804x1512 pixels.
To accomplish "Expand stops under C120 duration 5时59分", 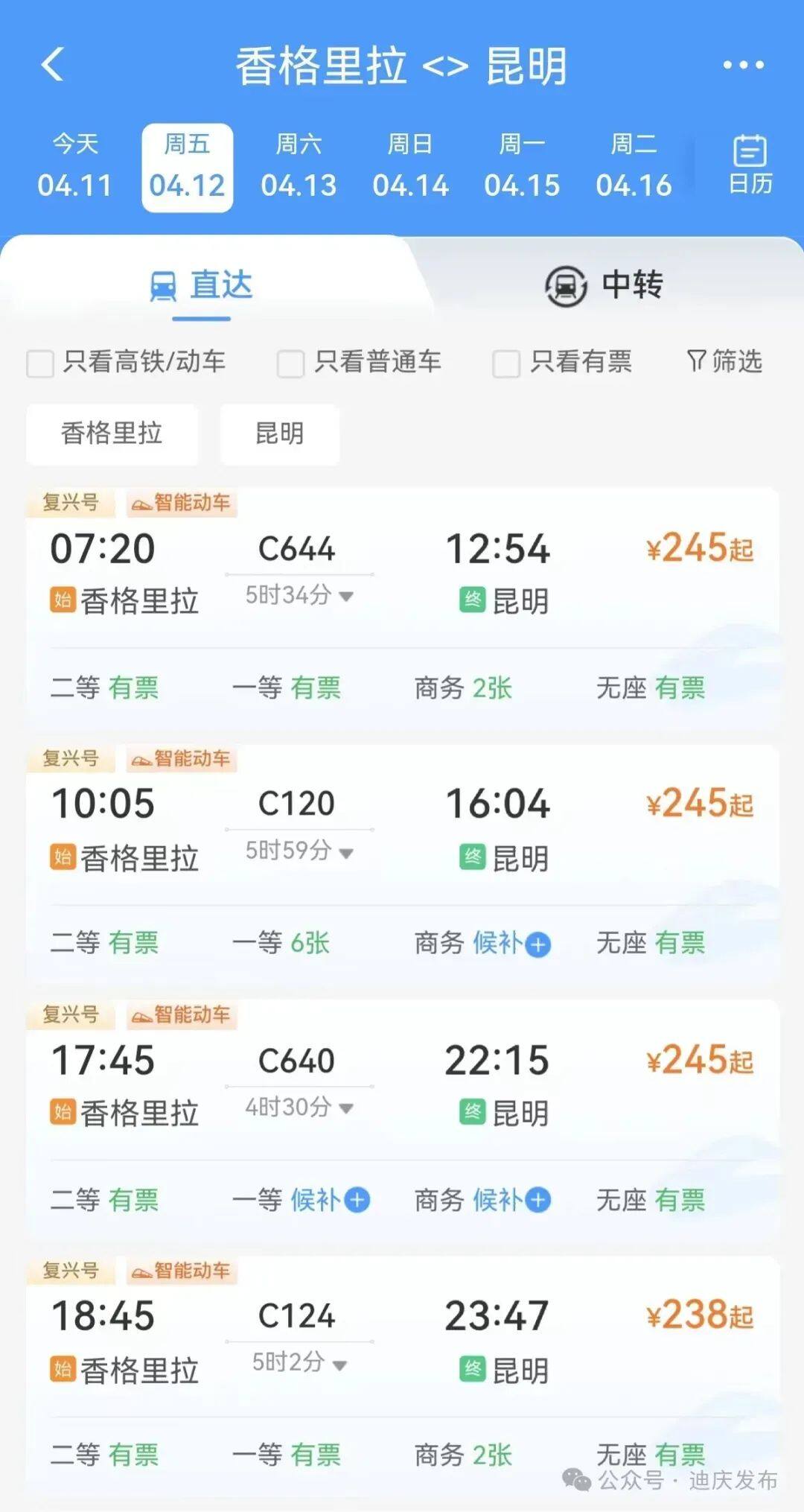I will point(299,851).
